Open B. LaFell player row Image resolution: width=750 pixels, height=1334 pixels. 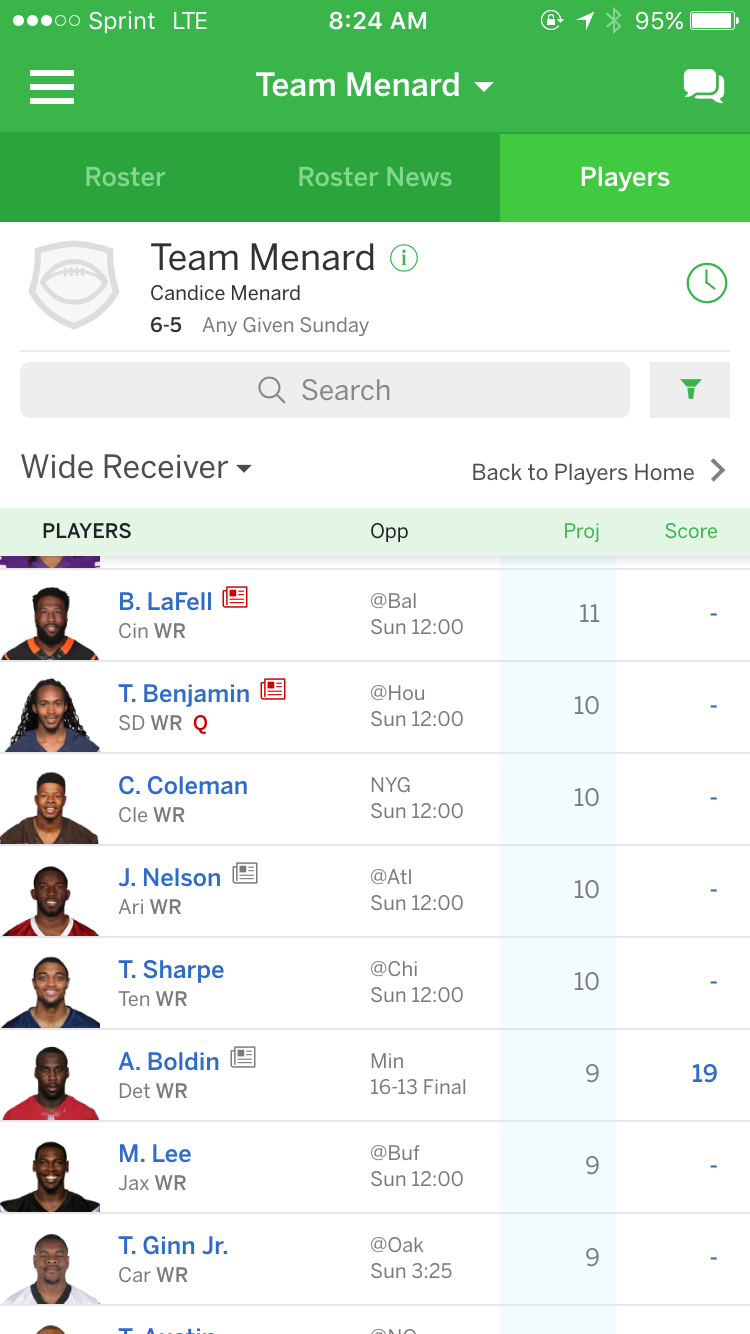click(x=375, y=615)
